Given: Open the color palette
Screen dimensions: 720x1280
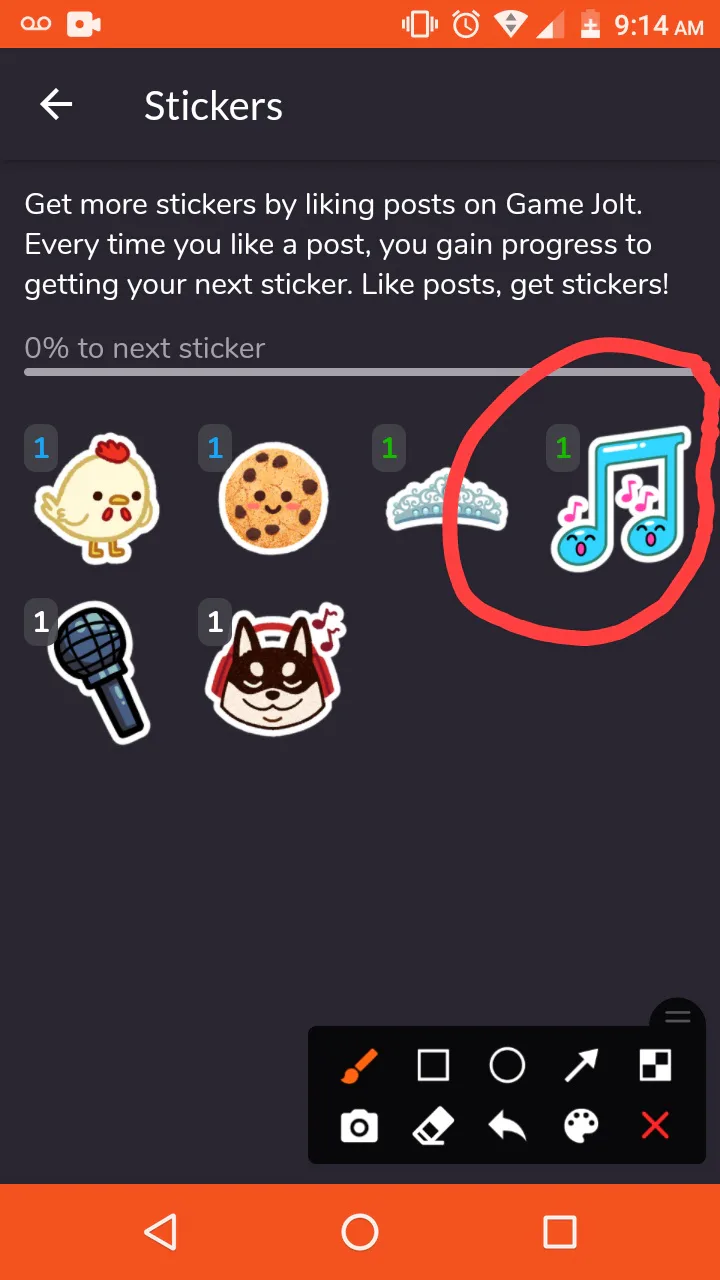Looking at the screenshot, I should tap(581, 1128).
